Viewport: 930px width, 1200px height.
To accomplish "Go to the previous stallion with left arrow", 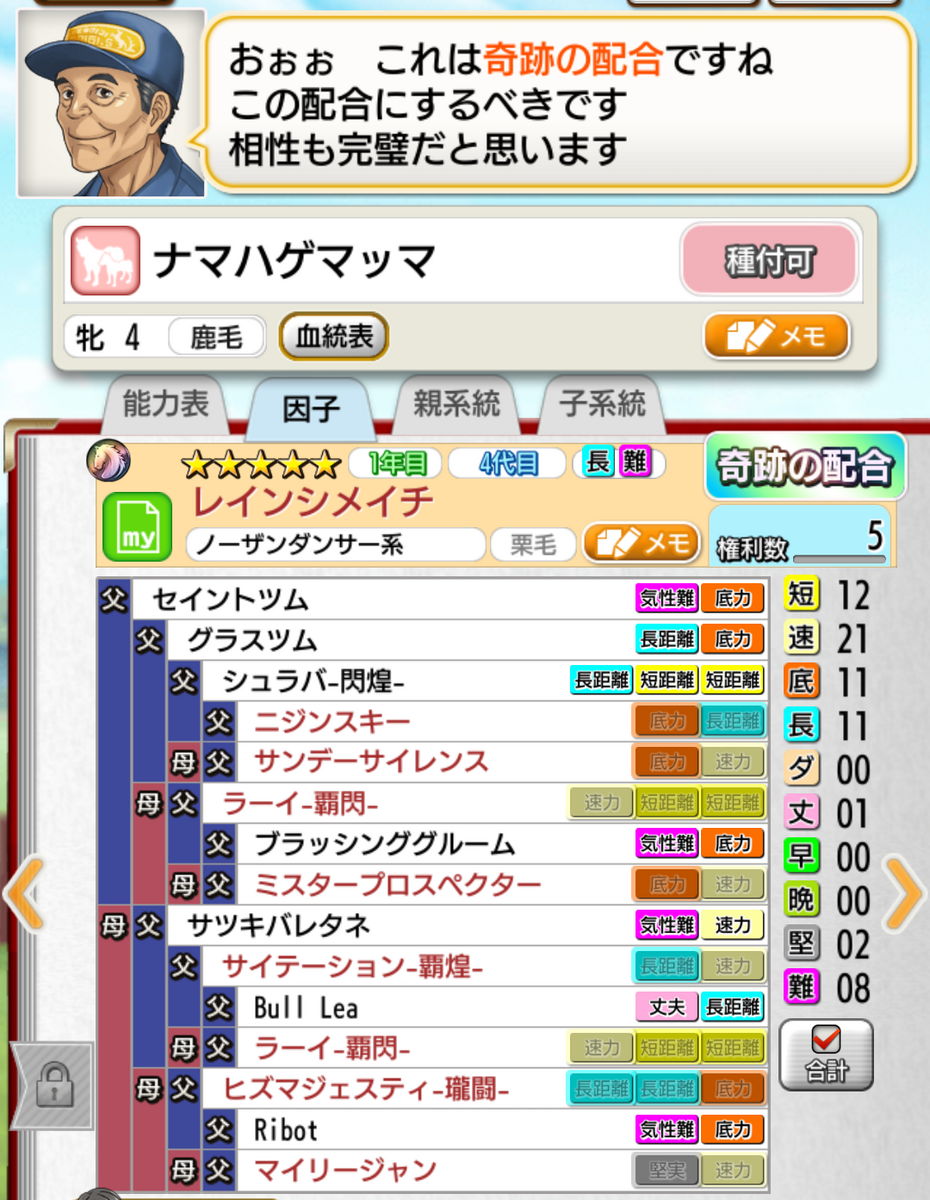I will click(22, 894).
